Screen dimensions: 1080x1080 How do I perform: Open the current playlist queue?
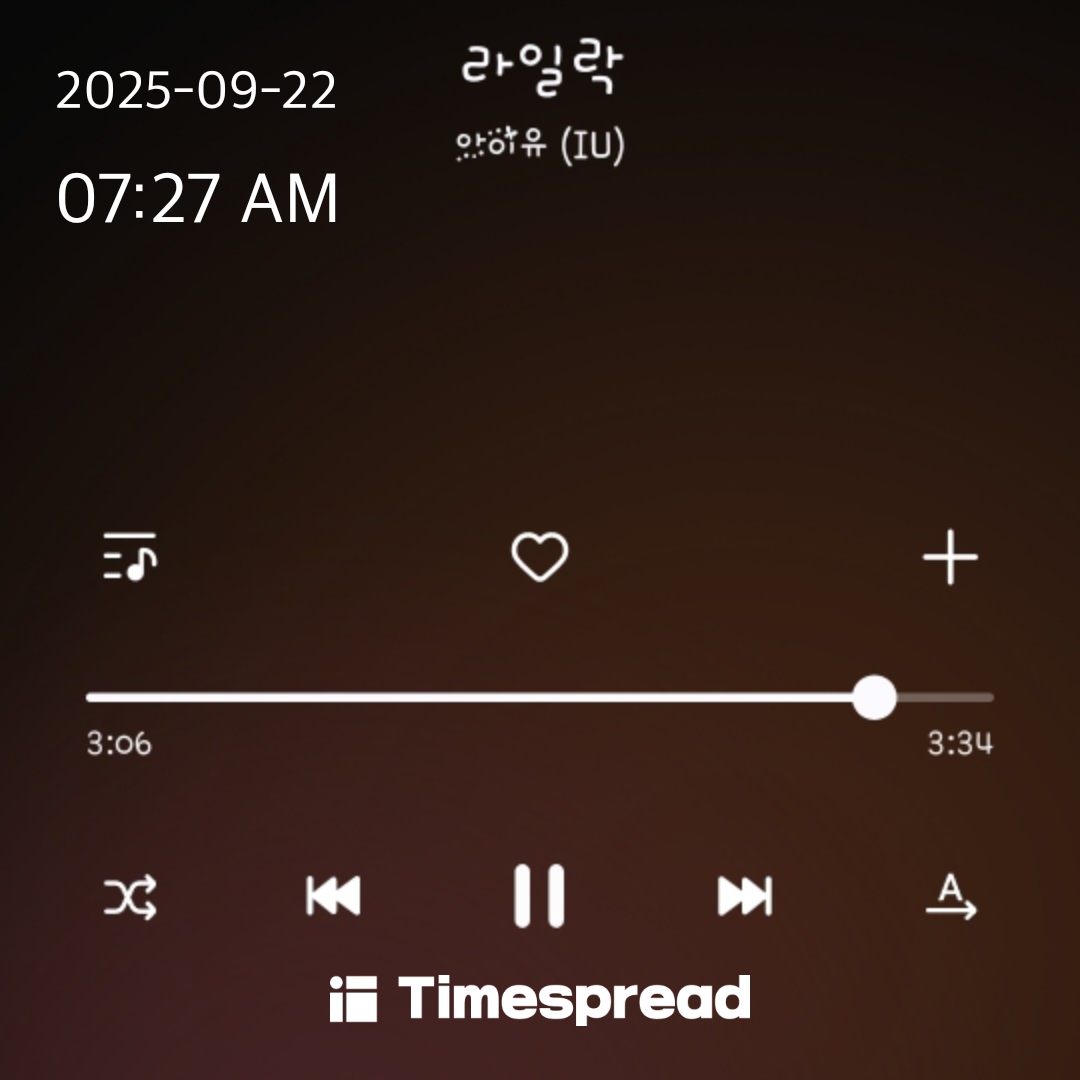tap(130, 557)
